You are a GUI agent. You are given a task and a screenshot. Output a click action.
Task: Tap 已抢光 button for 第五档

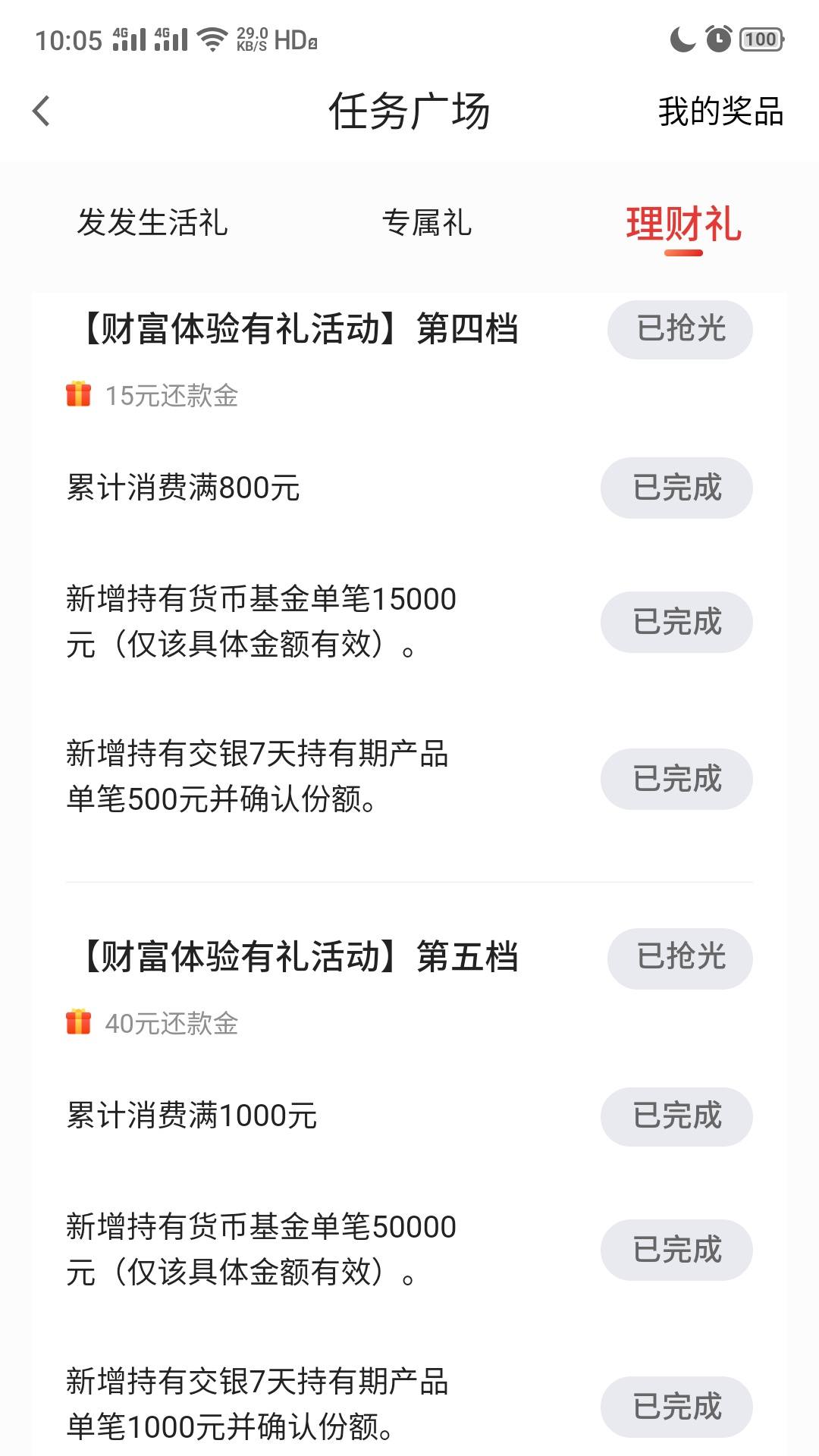pyautogui.click(x=680, y=958)
